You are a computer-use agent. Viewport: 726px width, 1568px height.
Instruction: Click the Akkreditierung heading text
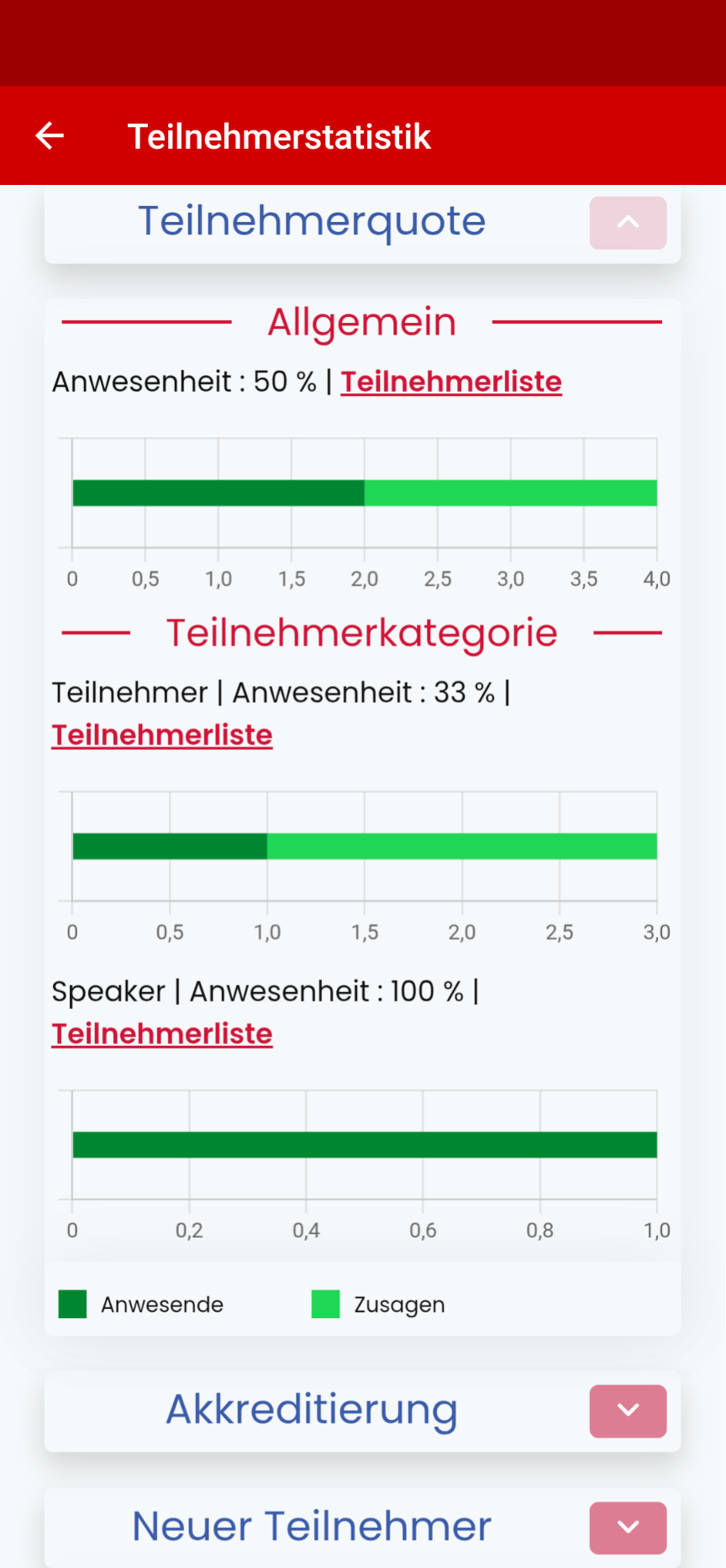(312, 1411)
